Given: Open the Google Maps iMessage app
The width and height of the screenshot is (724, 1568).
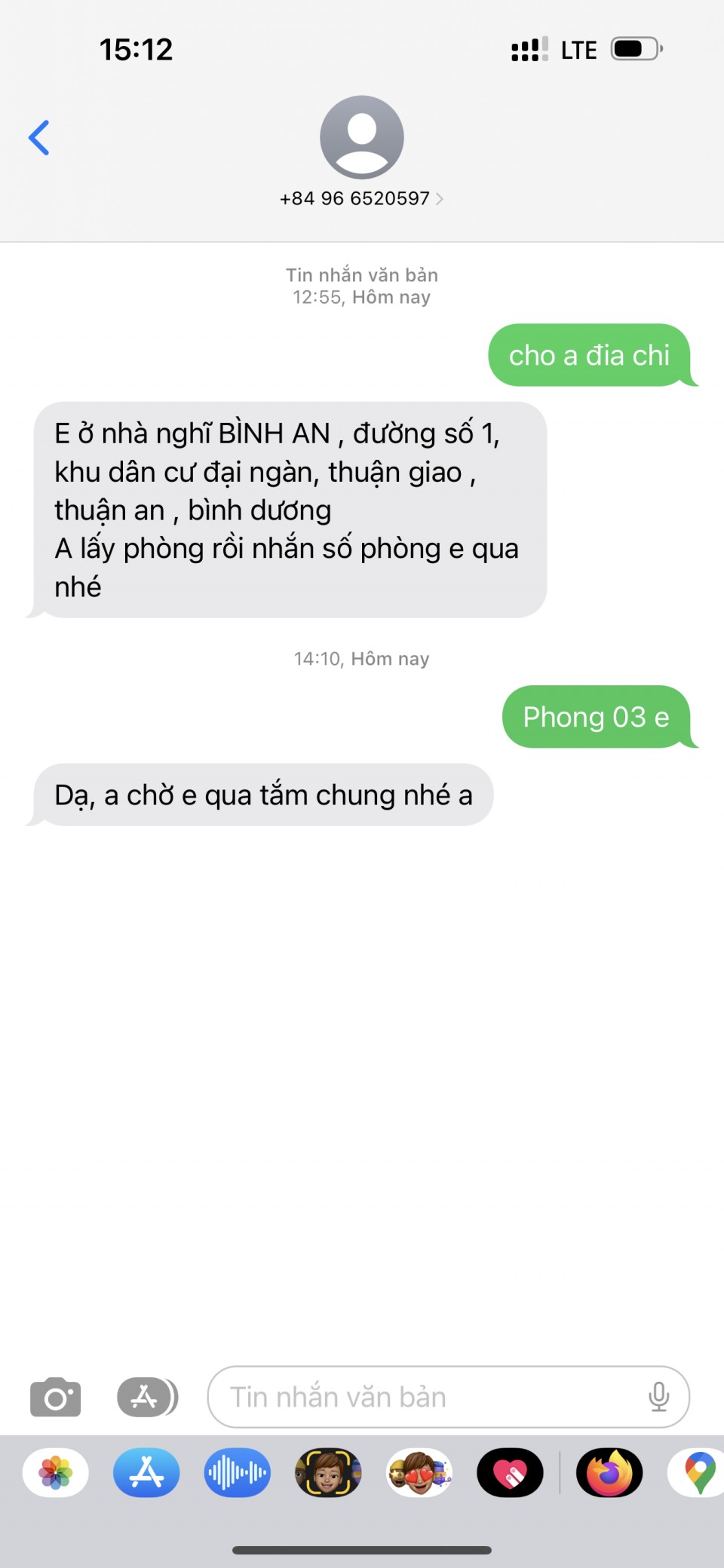Looking at the screenshot, I should click(698, 1472).
